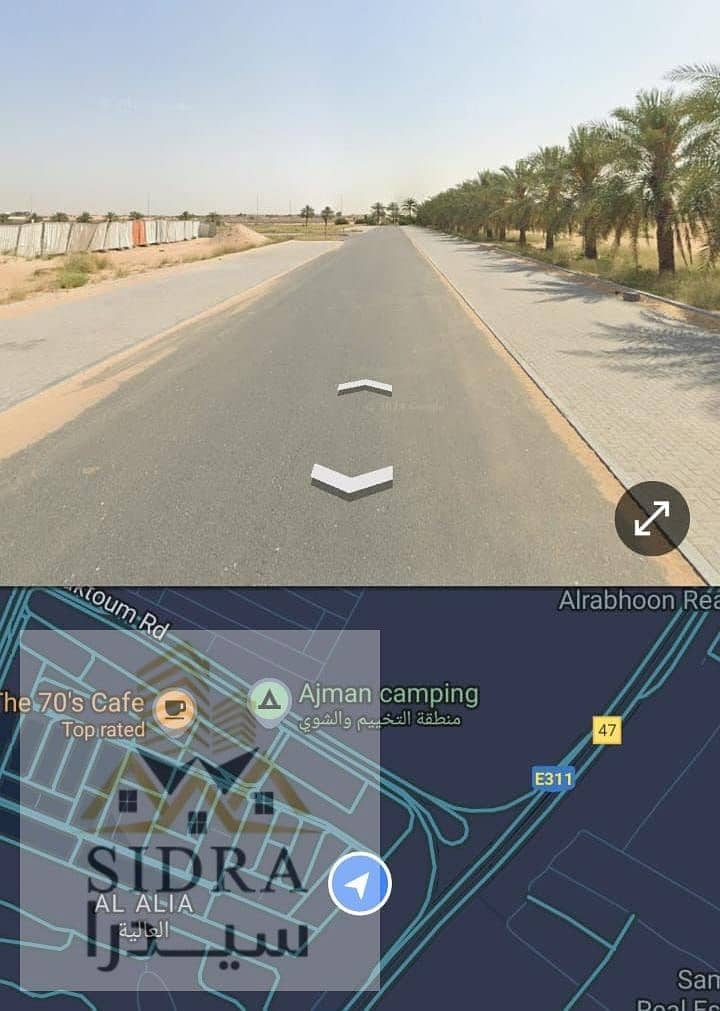Move forward along the street view road

[364, 387]
